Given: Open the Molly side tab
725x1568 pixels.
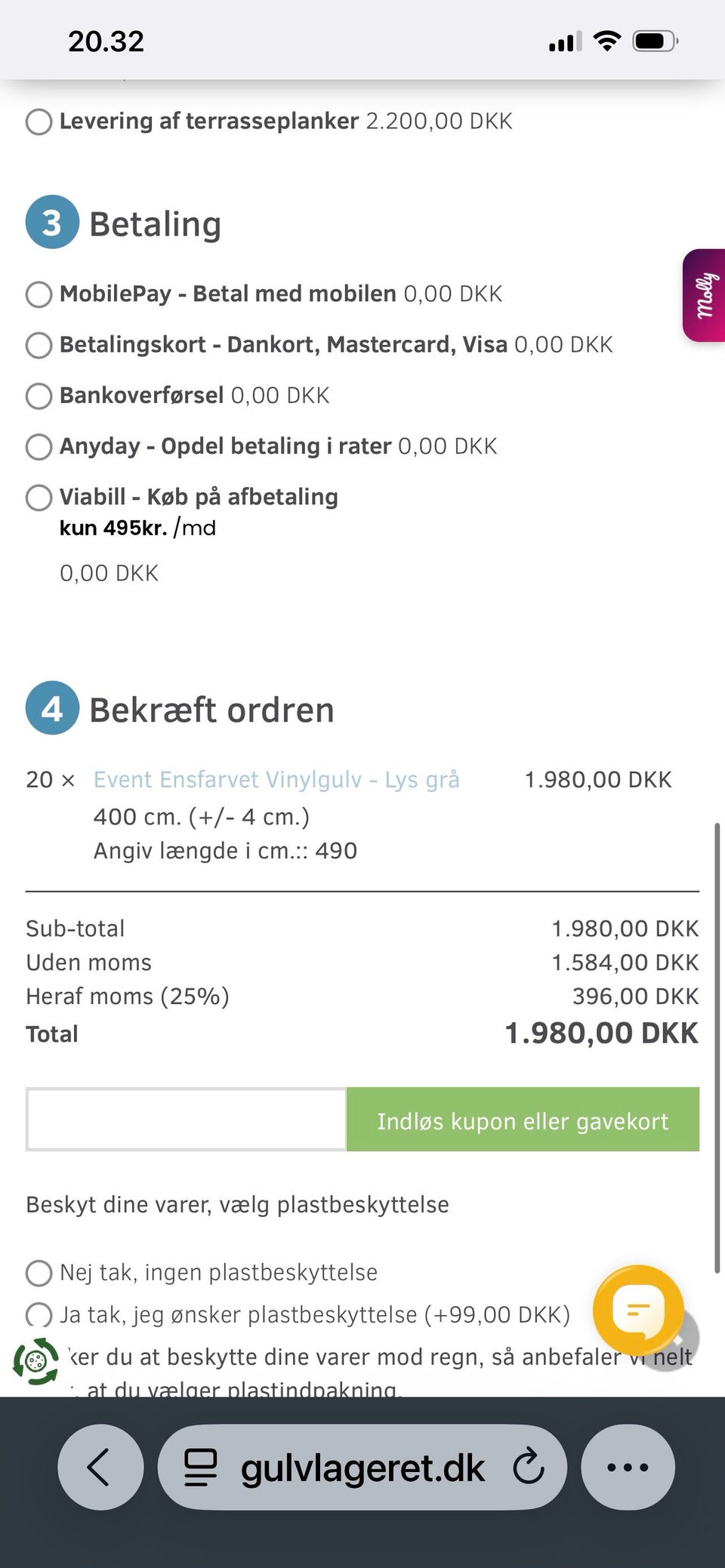Looking at the screenshot, I should coord(704,295).
